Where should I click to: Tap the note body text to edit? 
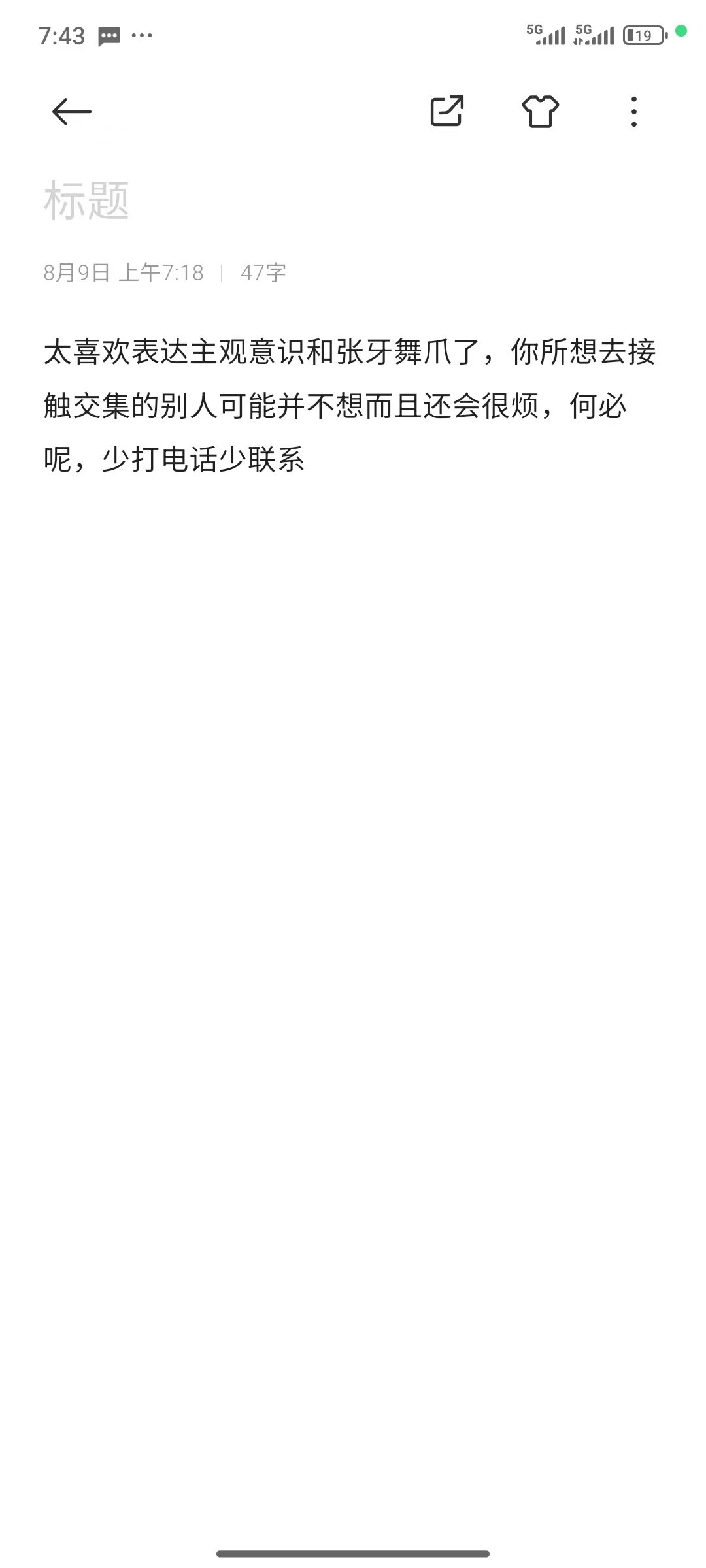coord(349,406)
